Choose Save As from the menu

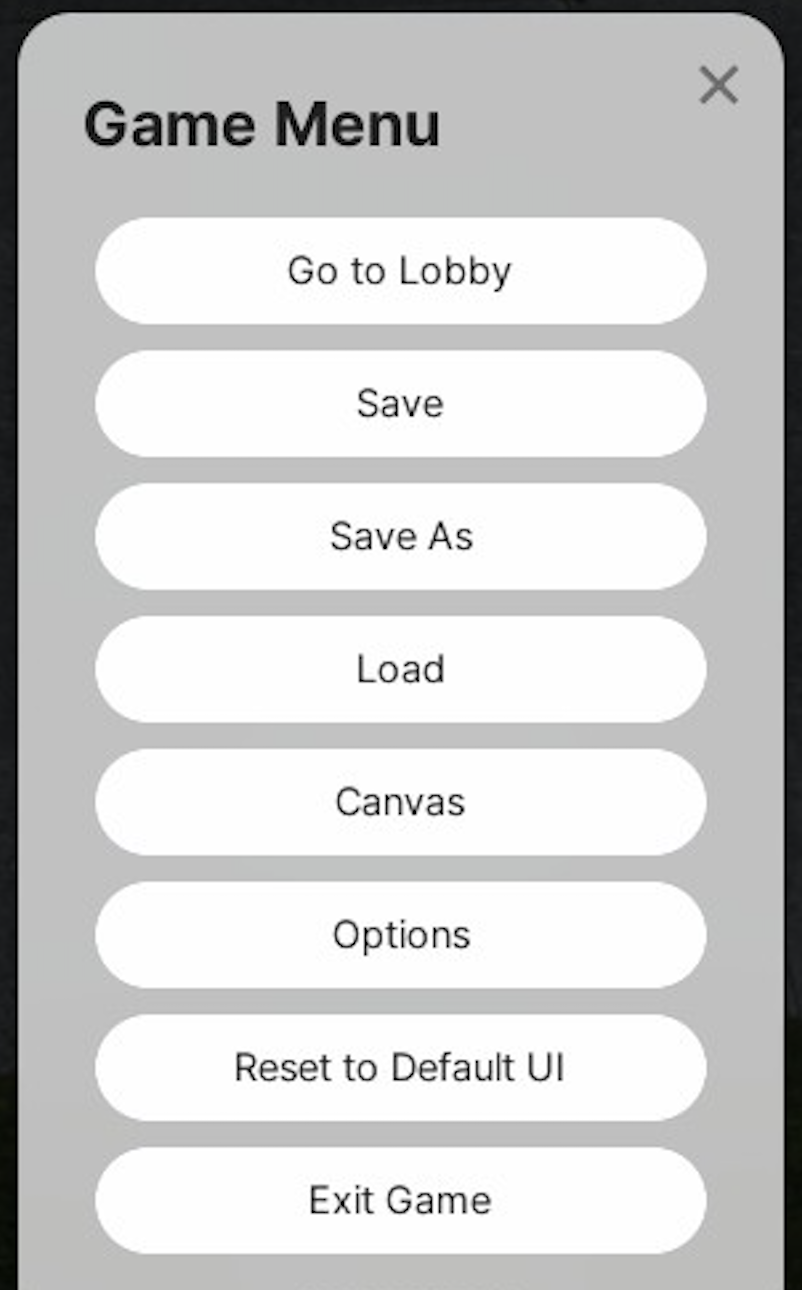pos(400,537)
